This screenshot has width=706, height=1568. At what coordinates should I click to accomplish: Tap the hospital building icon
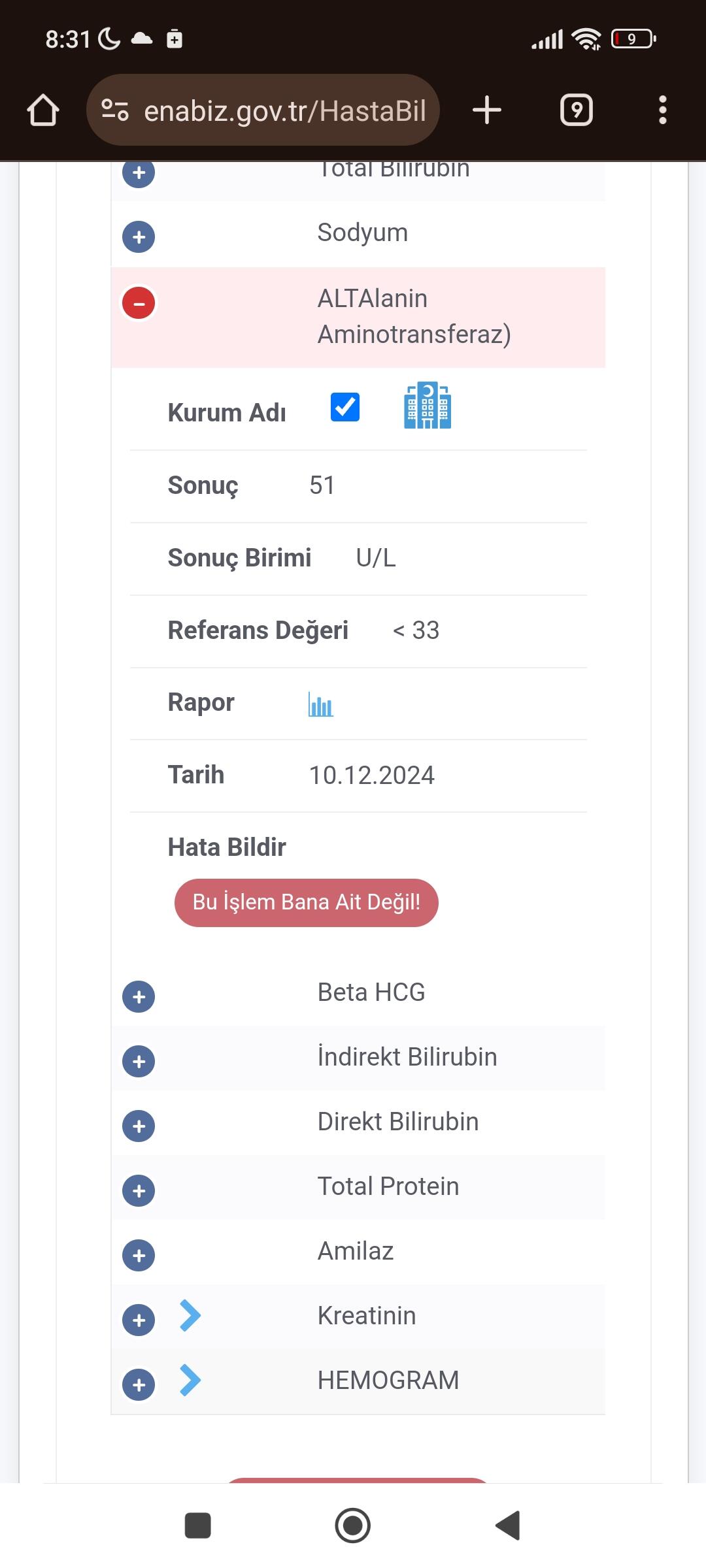[x=428, y=406]
